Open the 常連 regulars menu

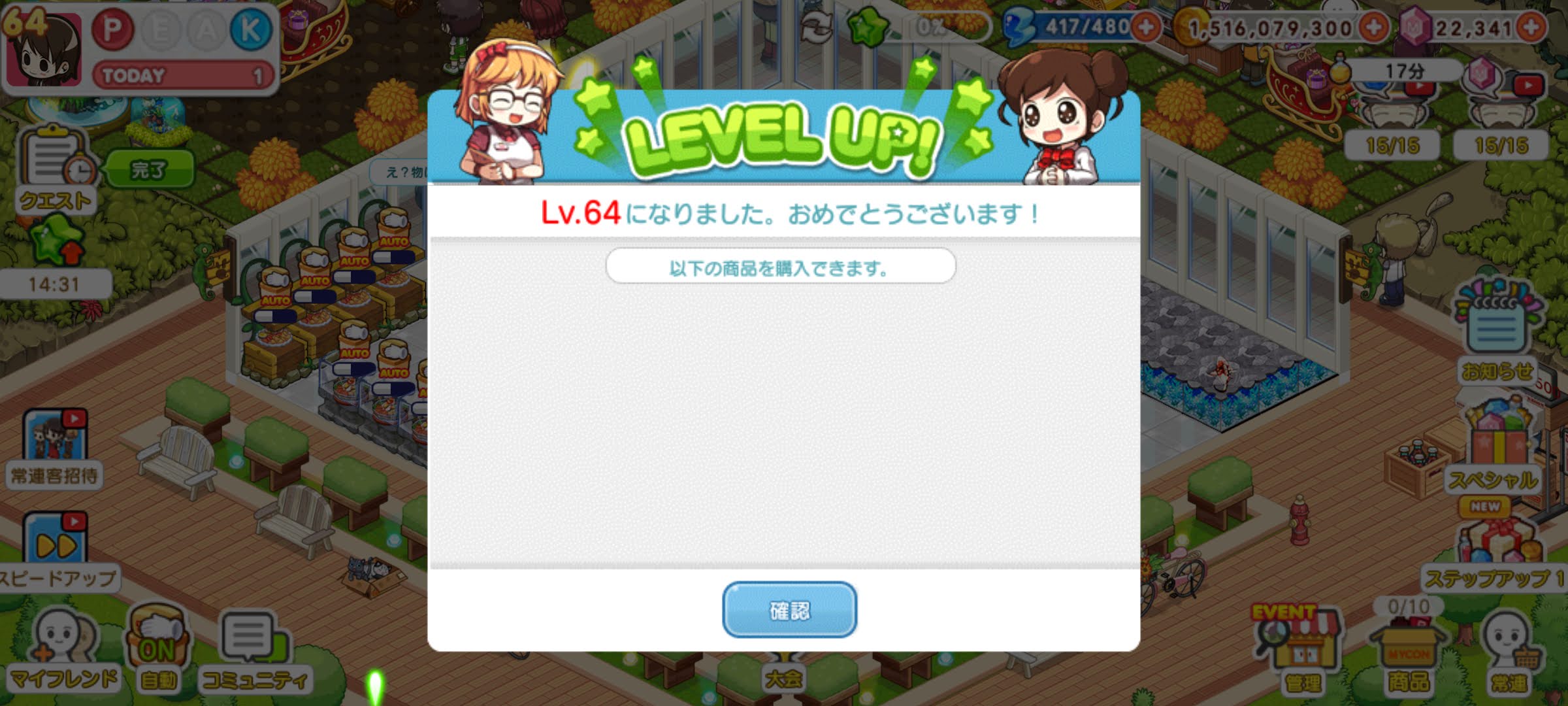point(1511,650)
